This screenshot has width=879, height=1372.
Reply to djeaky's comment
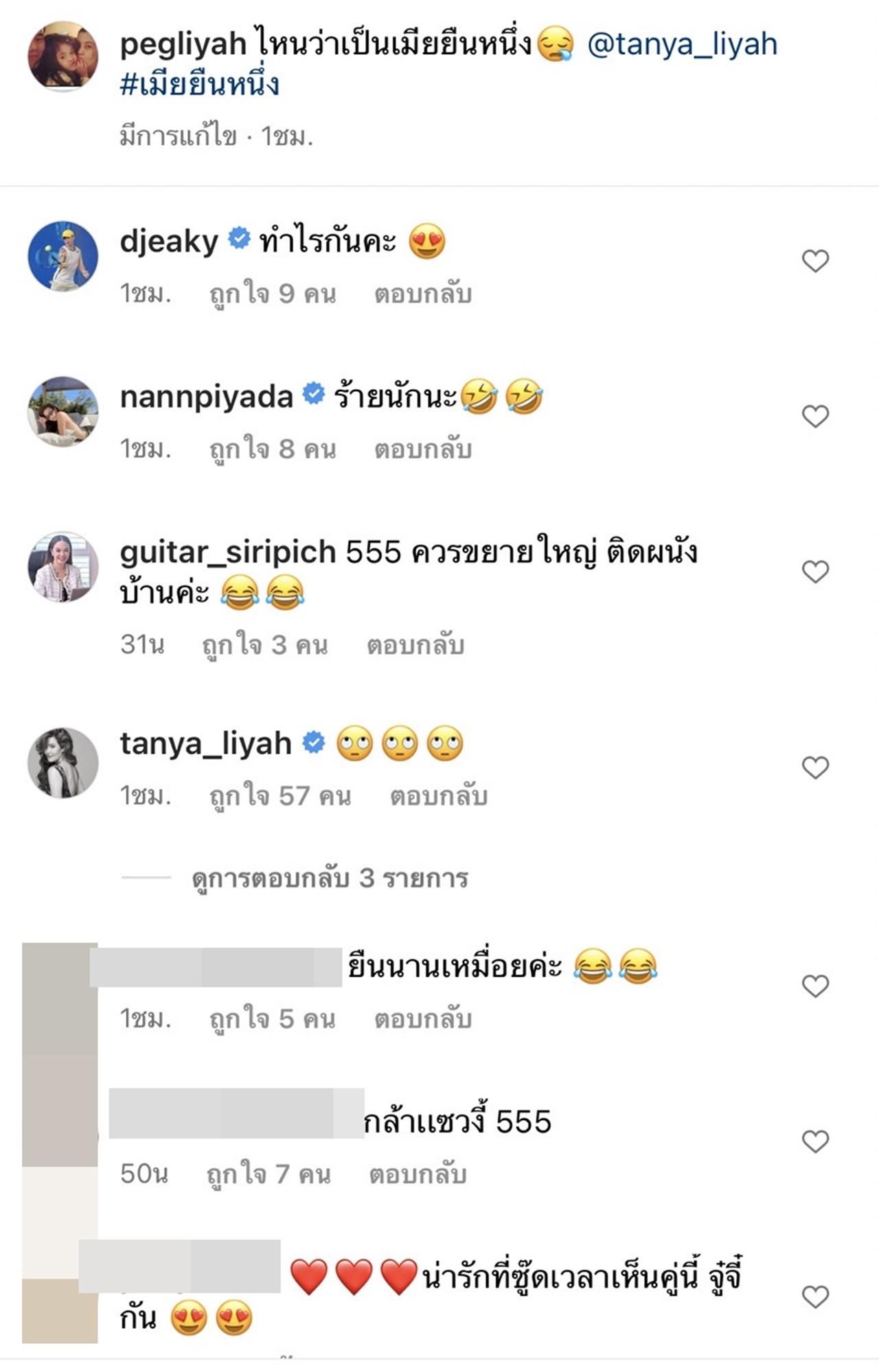(x=422, y=294)
